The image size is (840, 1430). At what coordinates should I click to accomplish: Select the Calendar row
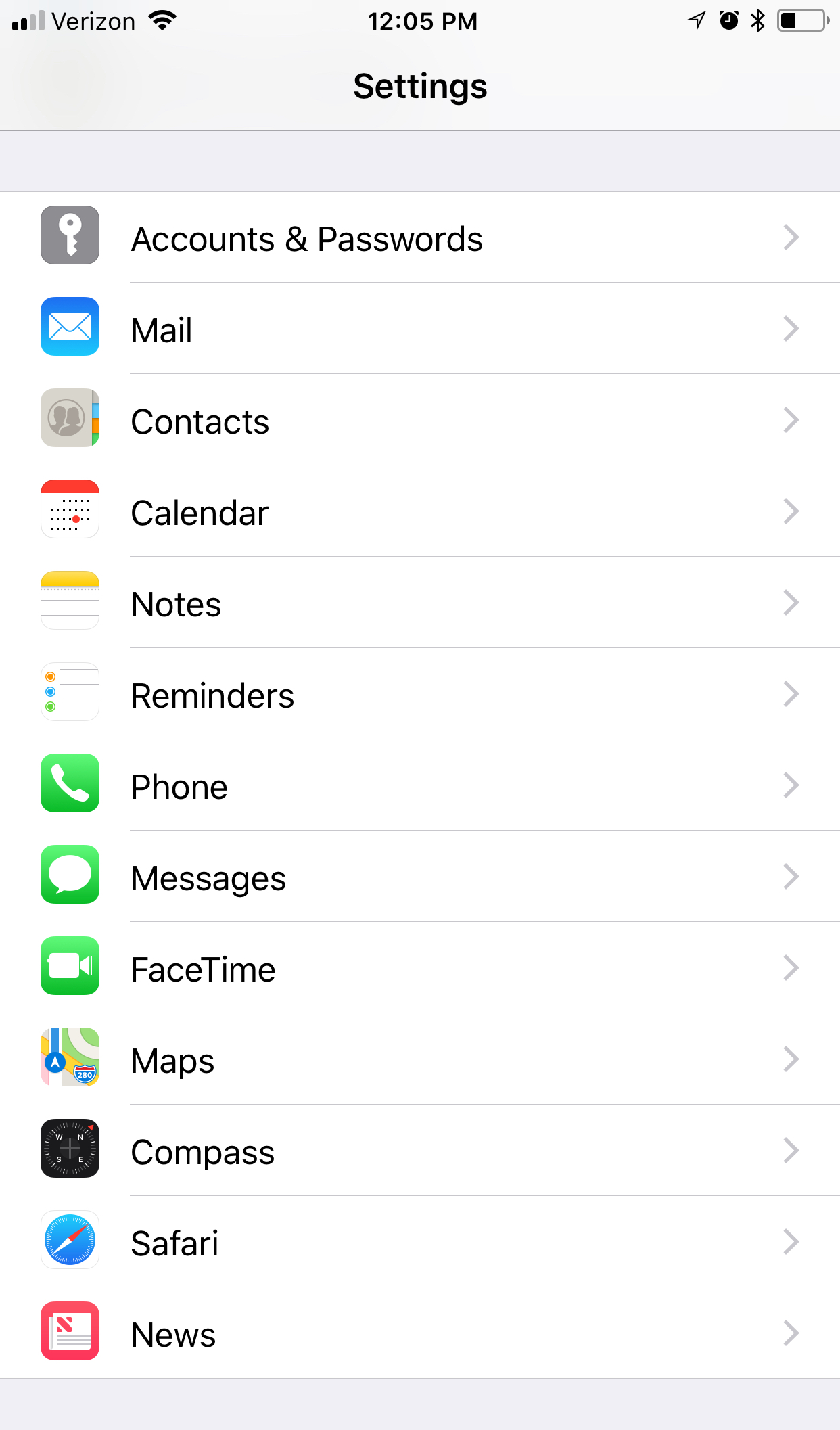(x=420, y=511)
